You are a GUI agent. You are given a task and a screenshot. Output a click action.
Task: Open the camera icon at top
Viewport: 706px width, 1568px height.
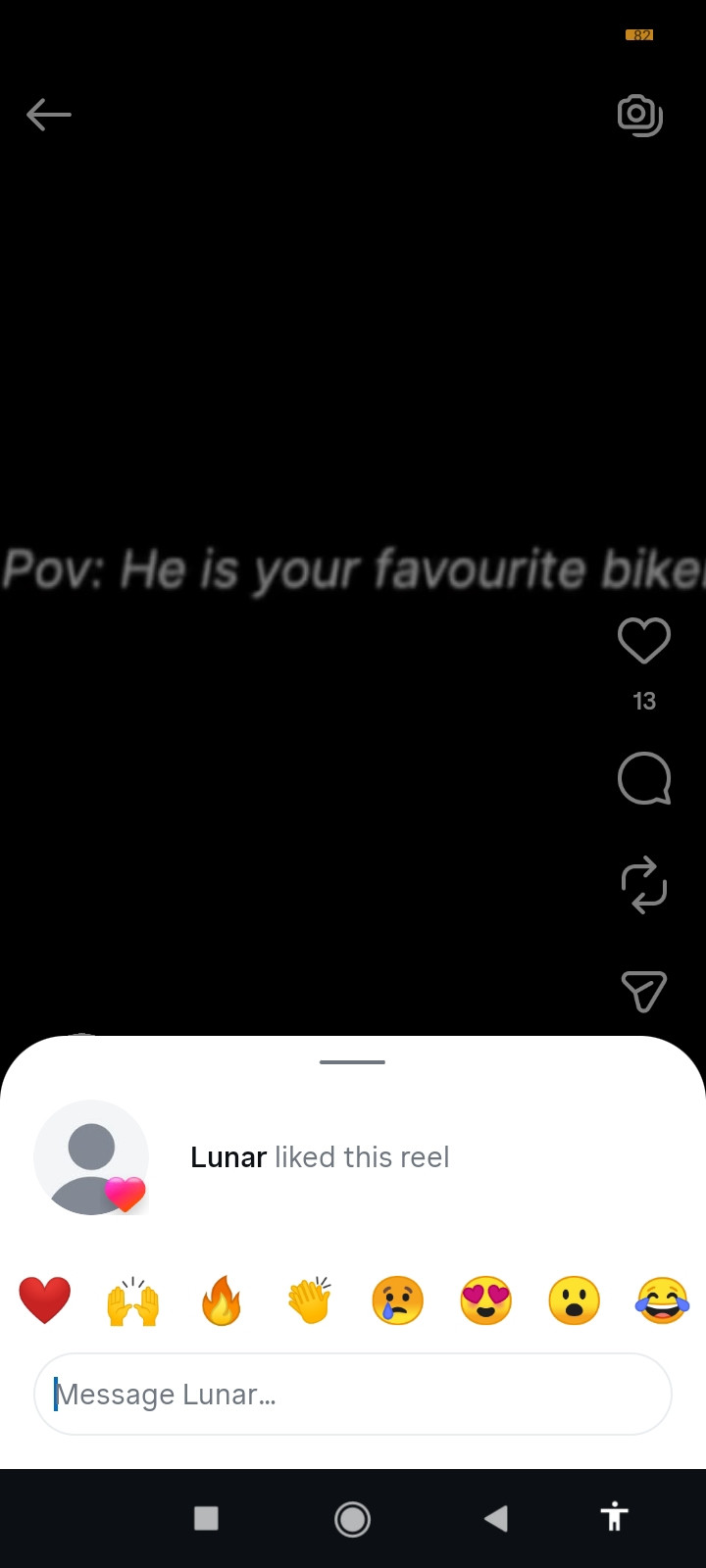click(x=640, y=115)
